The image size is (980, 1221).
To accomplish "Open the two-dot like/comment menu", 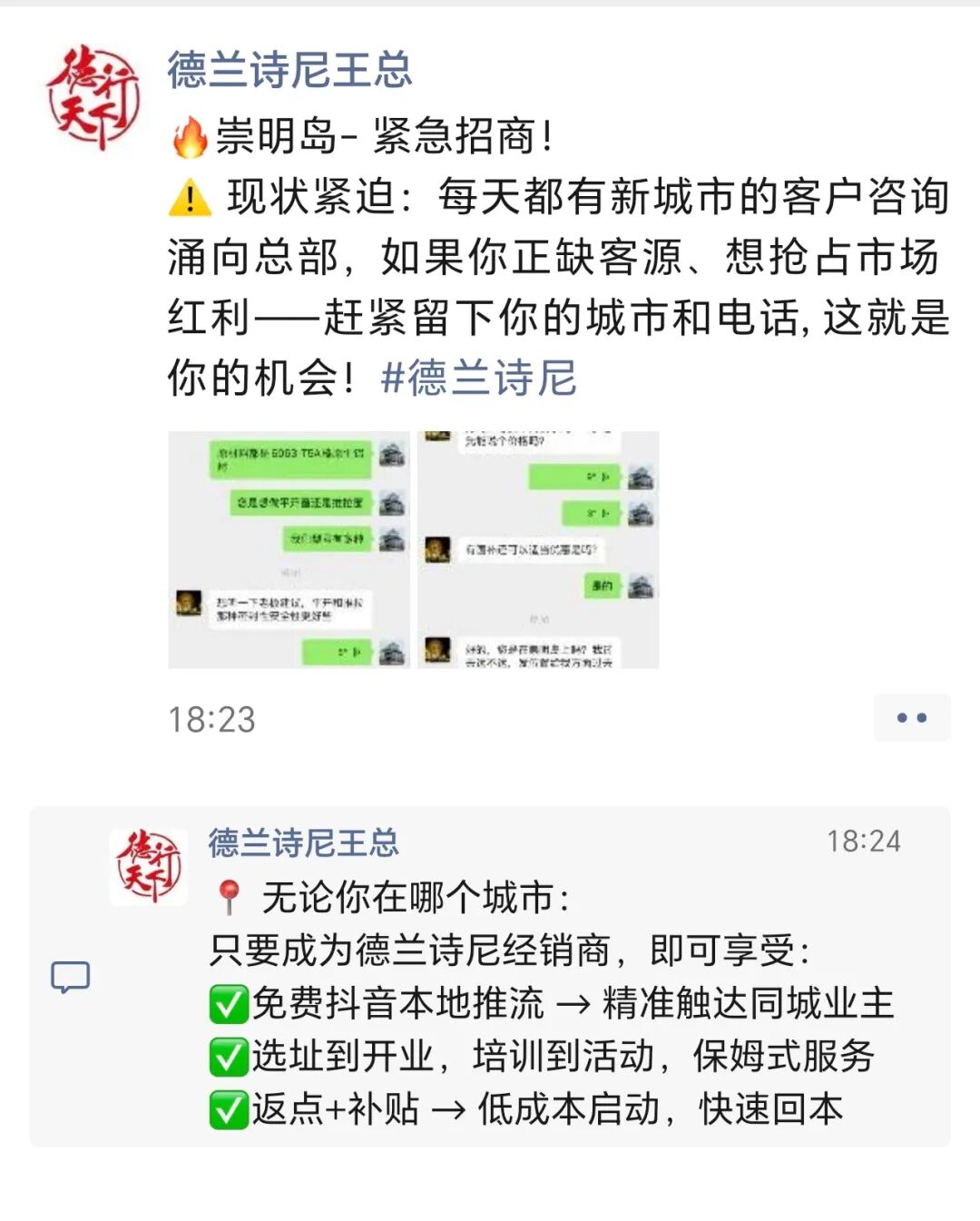I will tap(911, 717).
